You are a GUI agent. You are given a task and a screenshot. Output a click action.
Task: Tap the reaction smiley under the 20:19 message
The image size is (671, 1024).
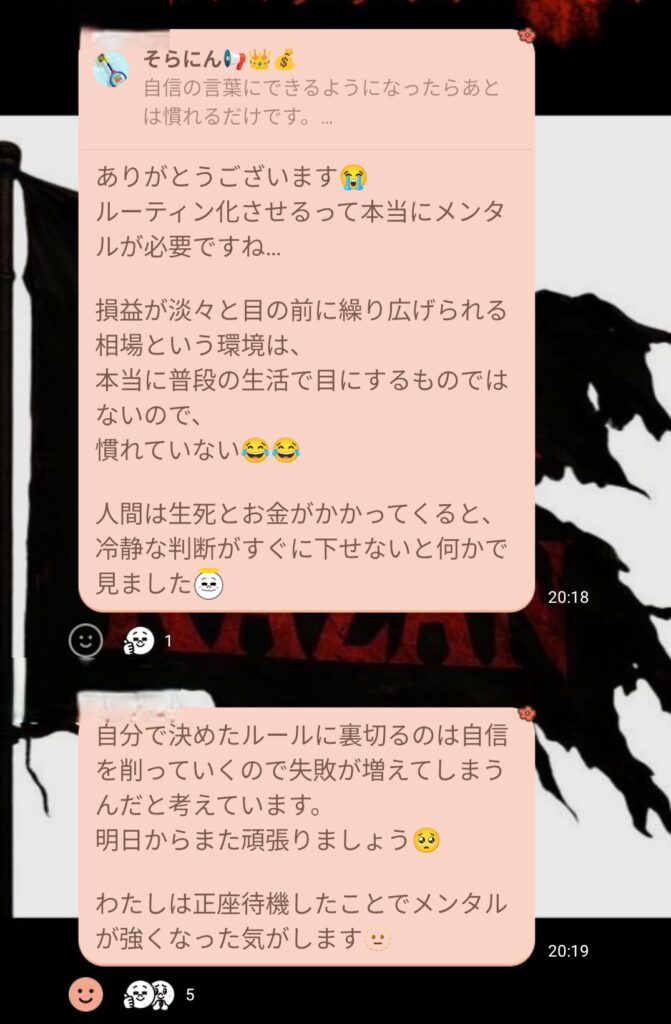pyautogui.click(x=86, y=993)
